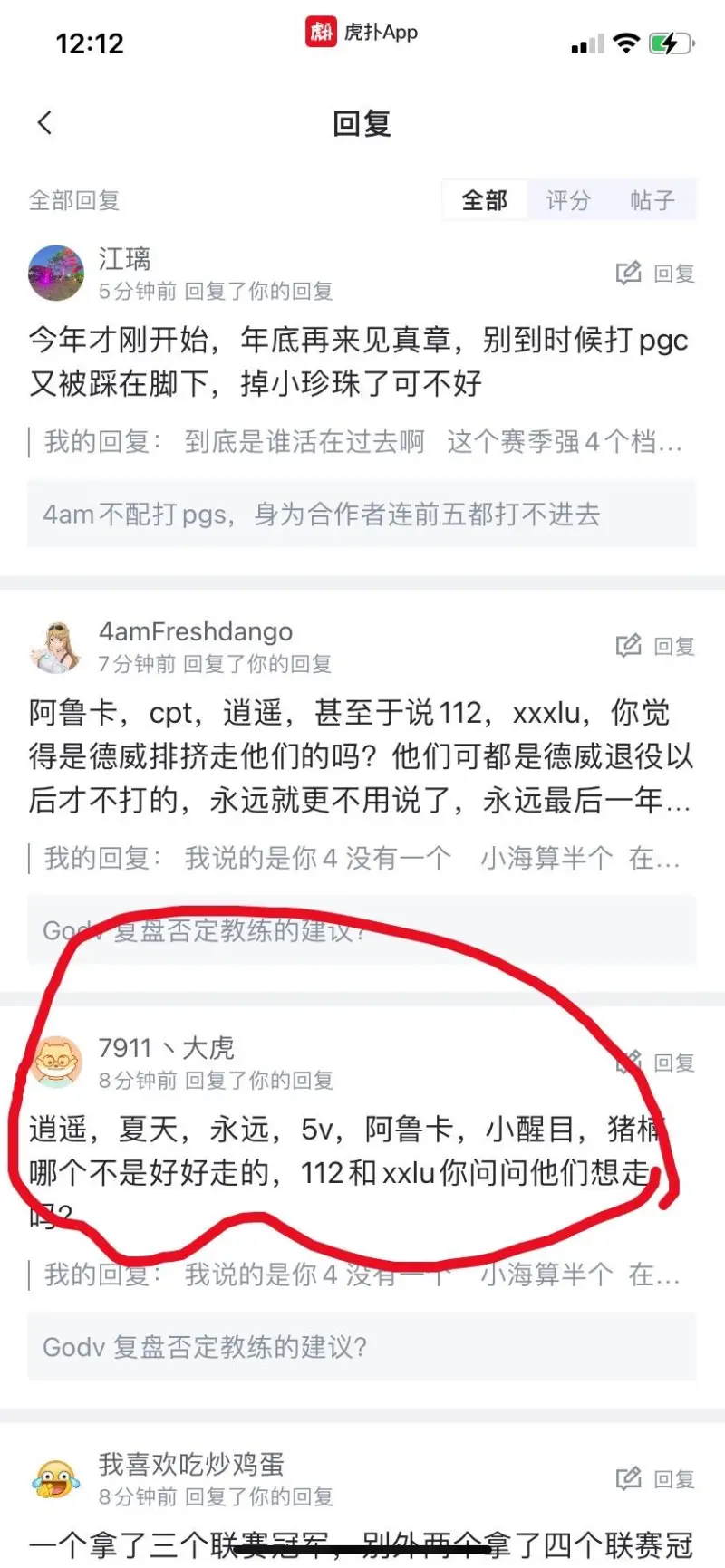Open Godv post under 7911丶大虎's reply

click(362, 1347)
